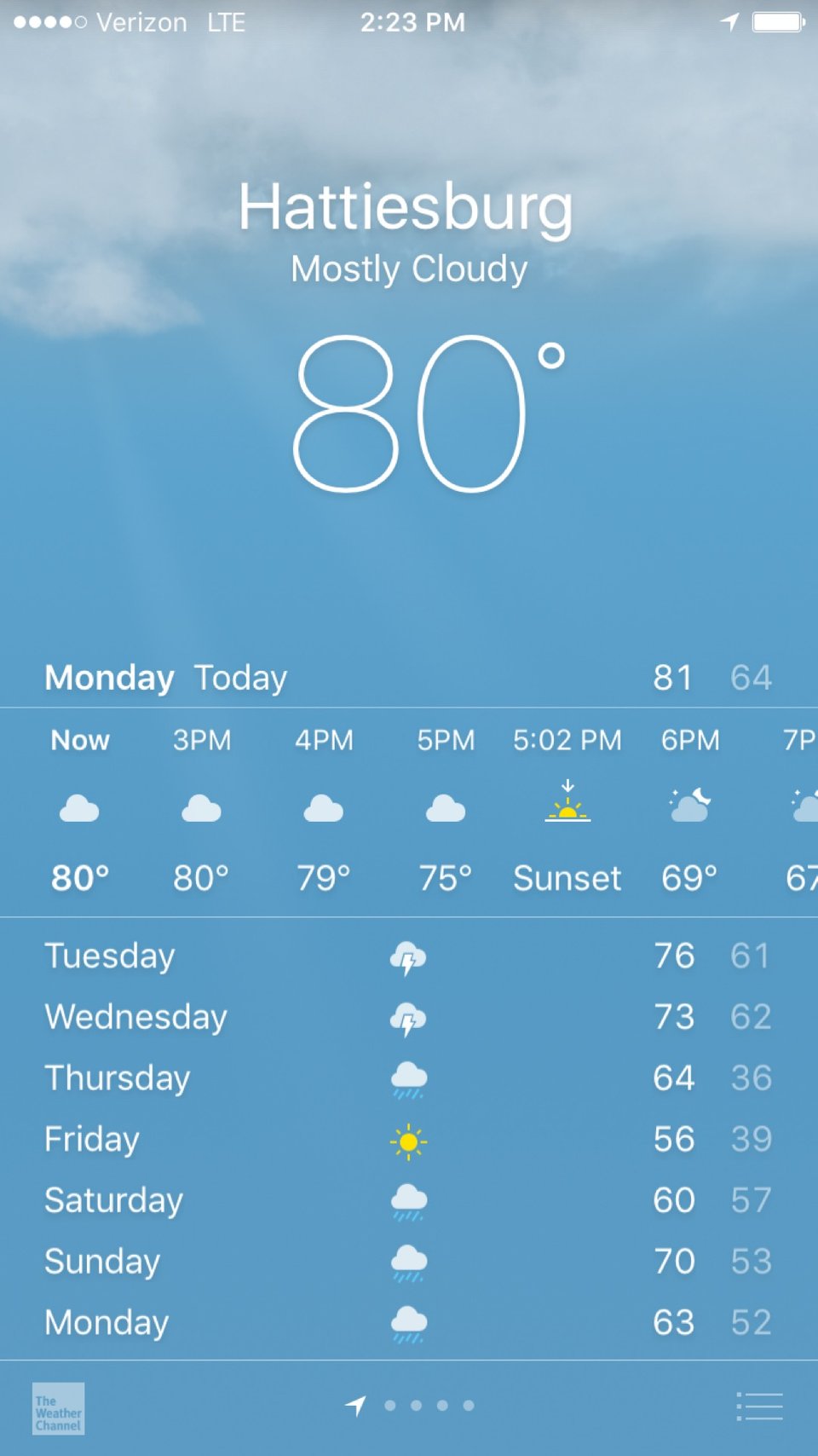Open the city list menu icon
Viewport: 818px width, 1456px height.
coord(759,1407)
